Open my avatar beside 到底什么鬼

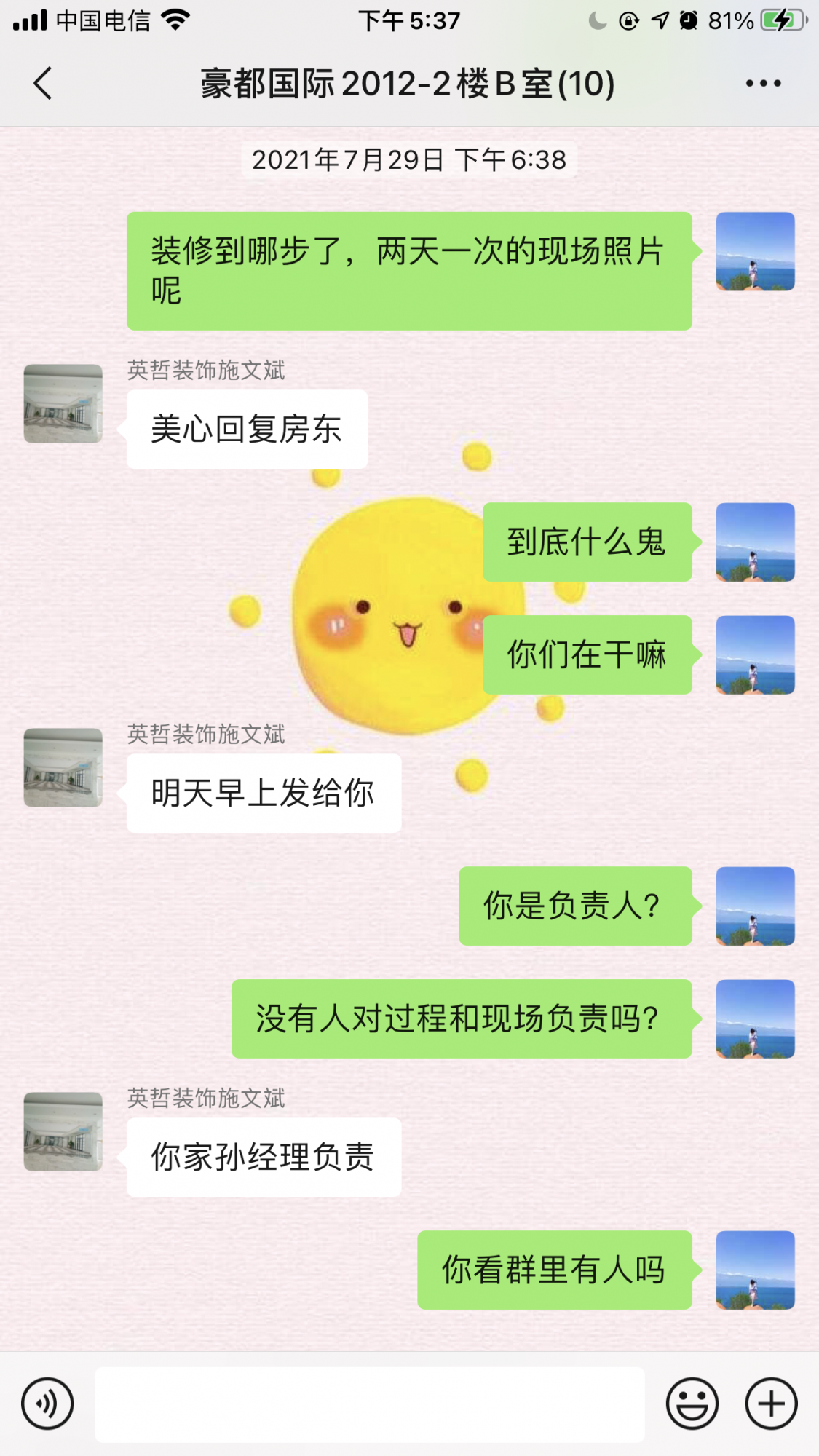(755, 542)
